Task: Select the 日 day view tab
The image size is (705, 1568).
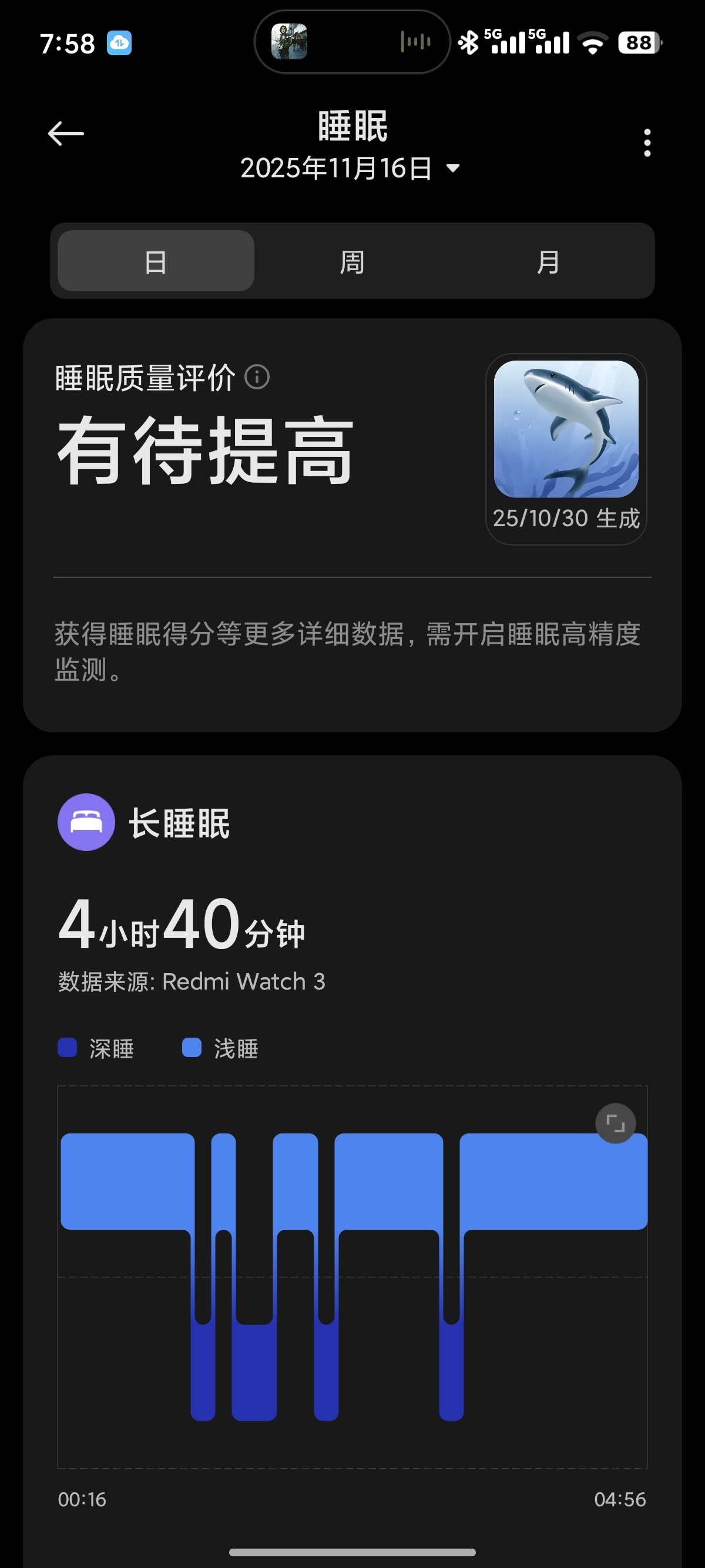Action: coord(156,262)
